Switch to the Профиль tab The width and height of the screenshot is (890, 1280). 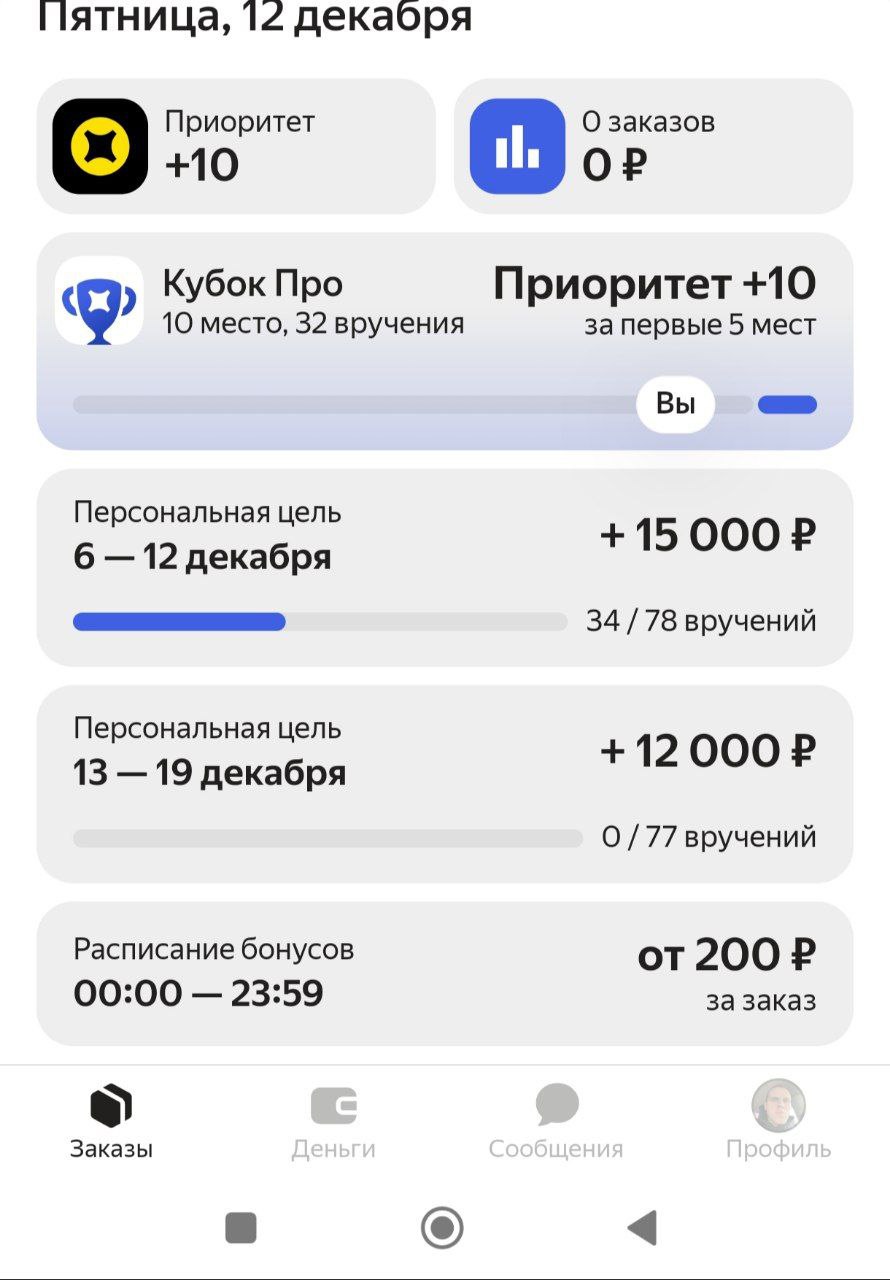tap(778, 1122)
